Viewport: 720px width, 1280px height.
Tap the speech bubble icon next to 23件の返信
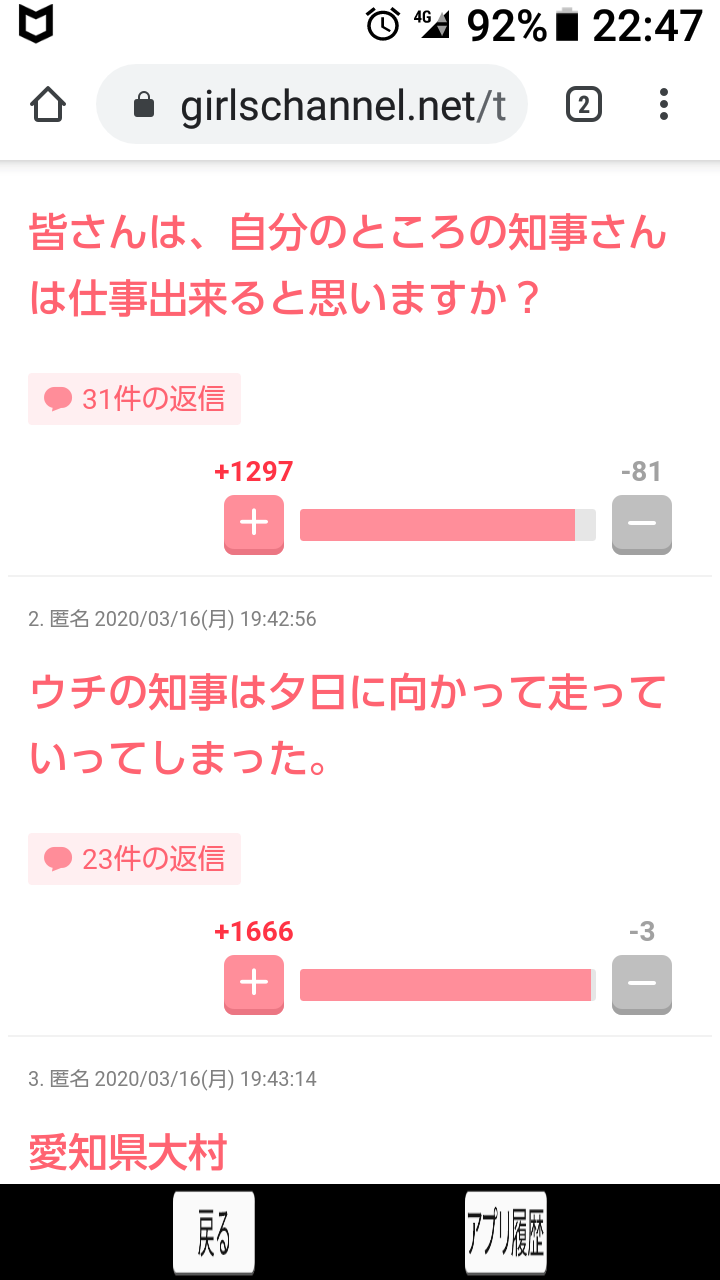pos(55,858)
